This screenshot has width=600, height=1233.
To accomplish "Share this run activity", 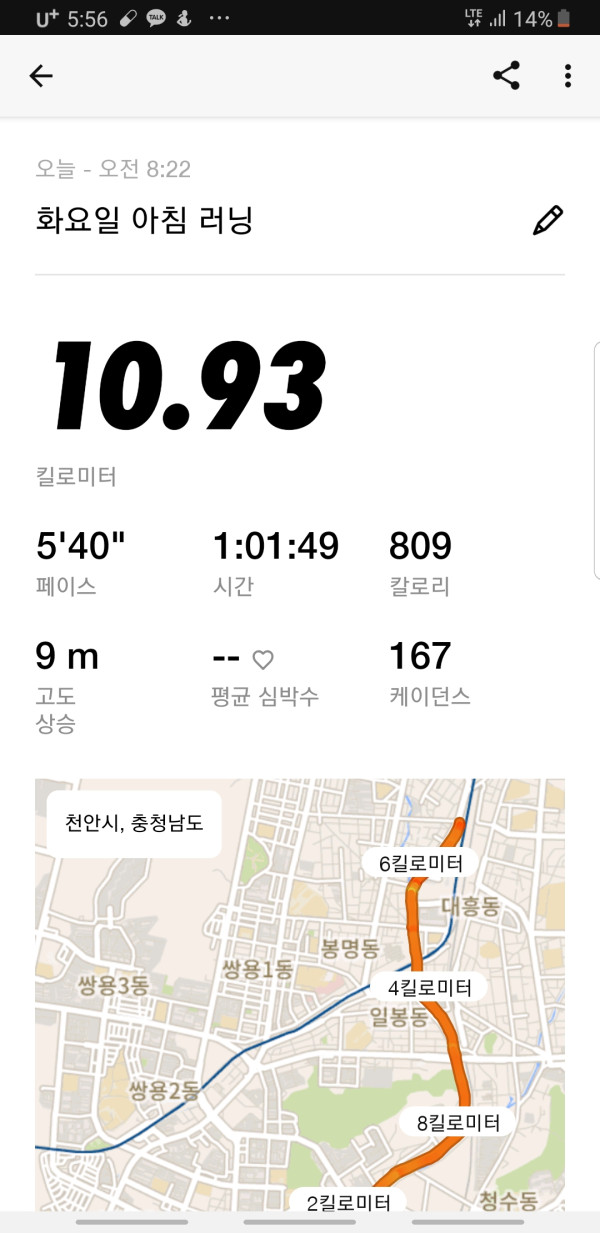I will [x=507, y=76].
